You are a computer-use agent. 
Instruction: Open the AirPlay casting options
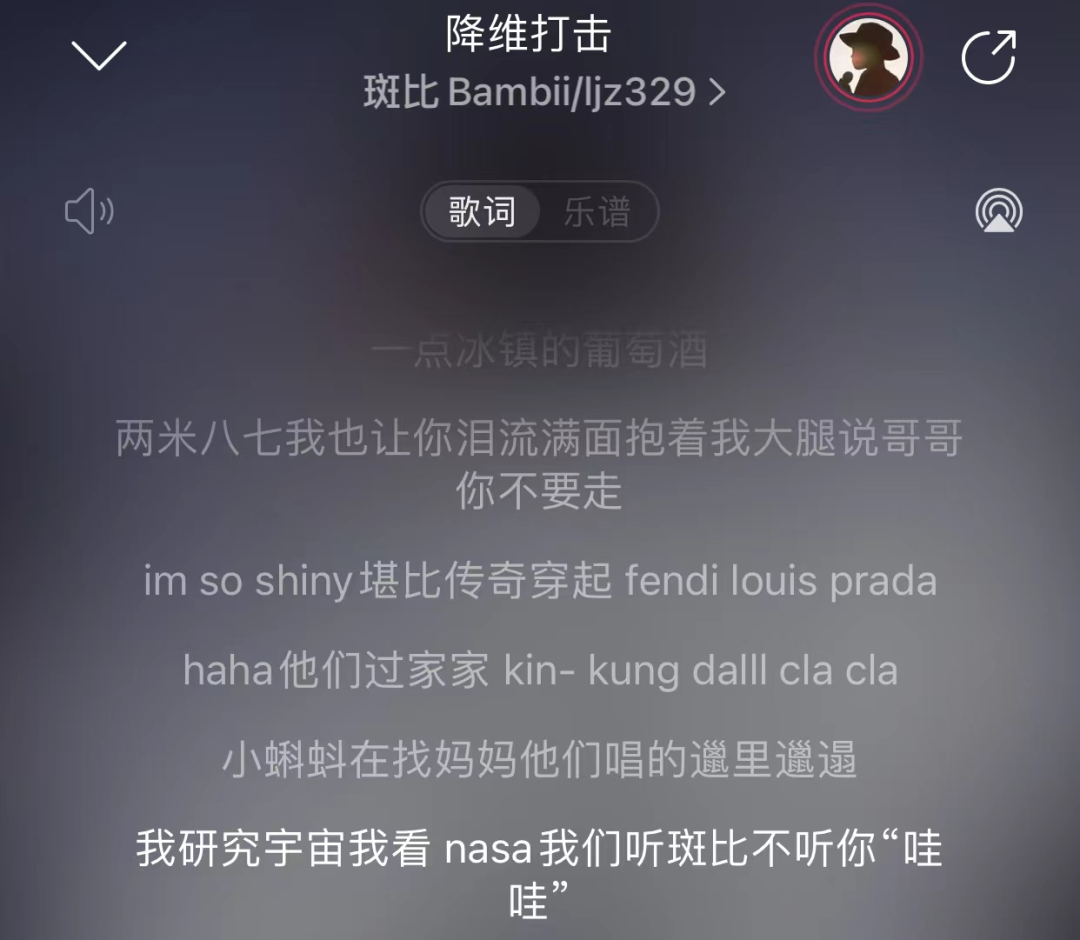pos(998,211)
